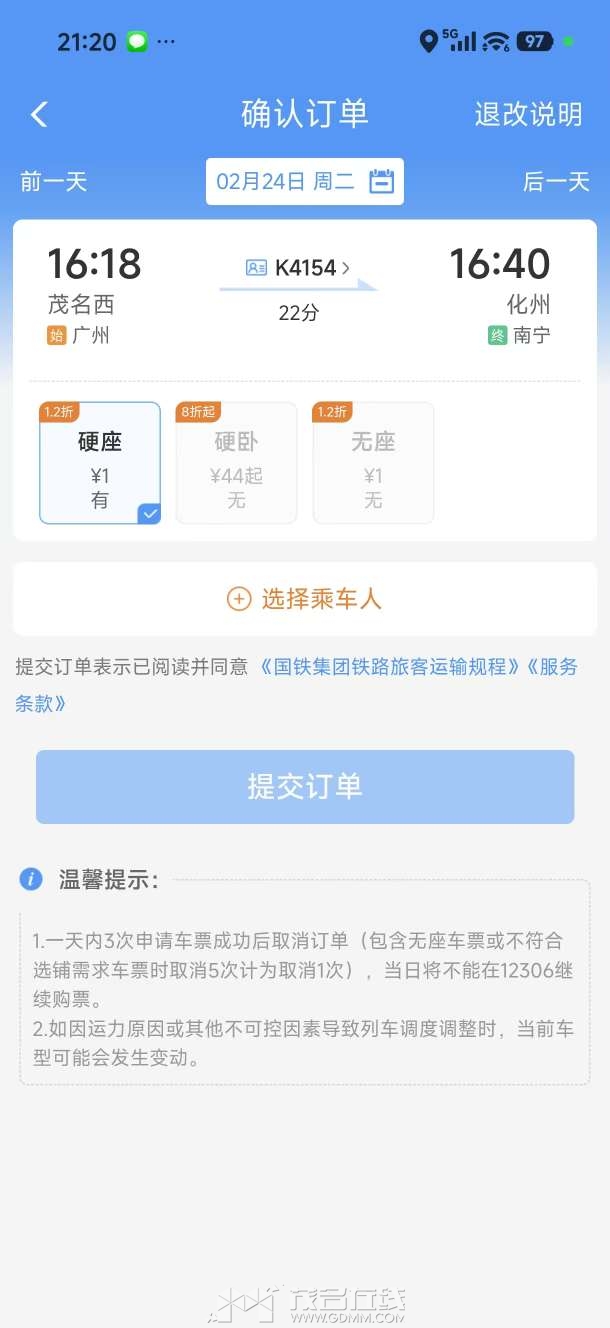Open 退改说明 refund and change rules
The image size is (610, 1328).
coord(528,114)
